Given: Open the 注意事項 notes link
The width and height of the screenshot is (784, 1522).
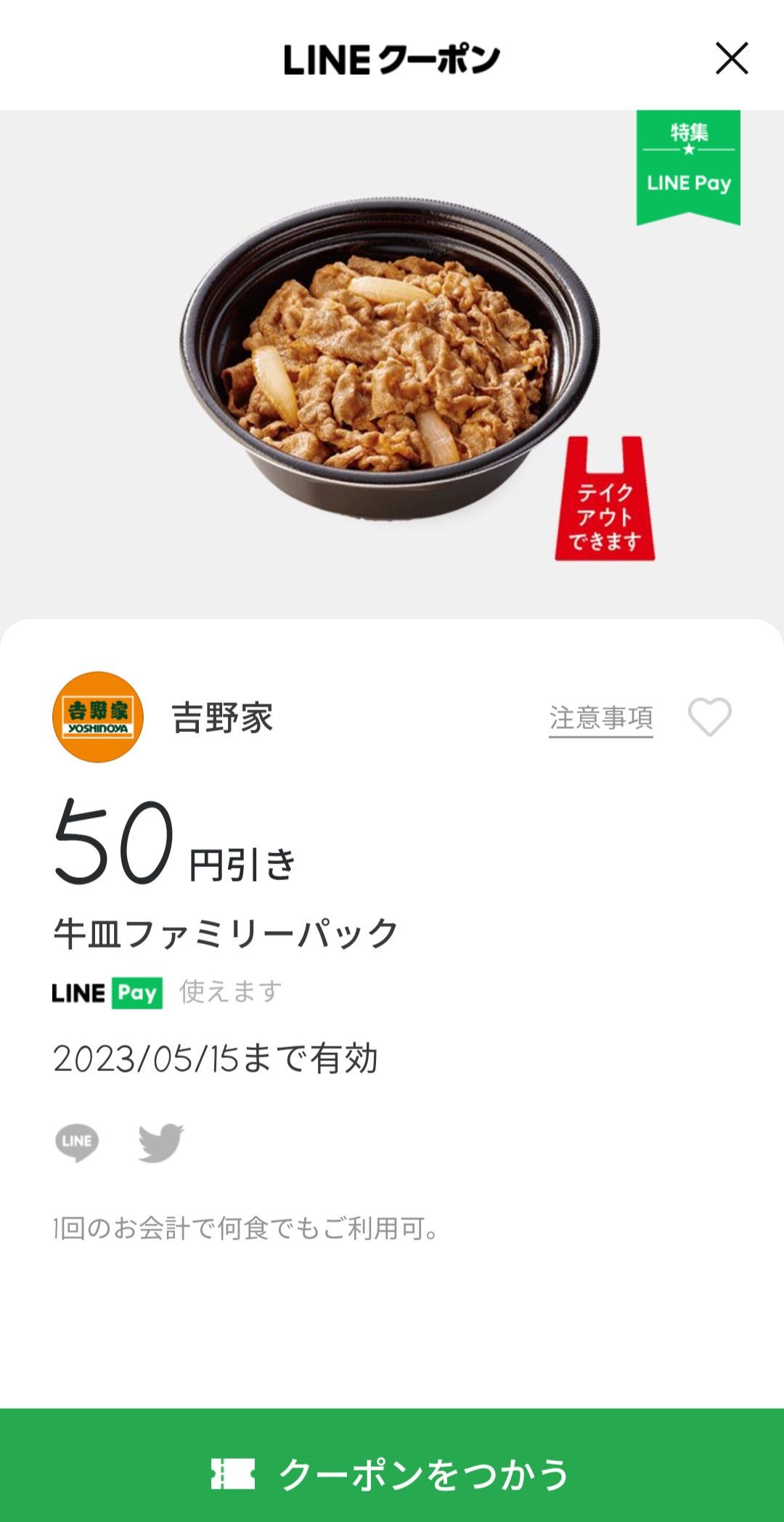Looking at the screenshot, I should [600, 718].
